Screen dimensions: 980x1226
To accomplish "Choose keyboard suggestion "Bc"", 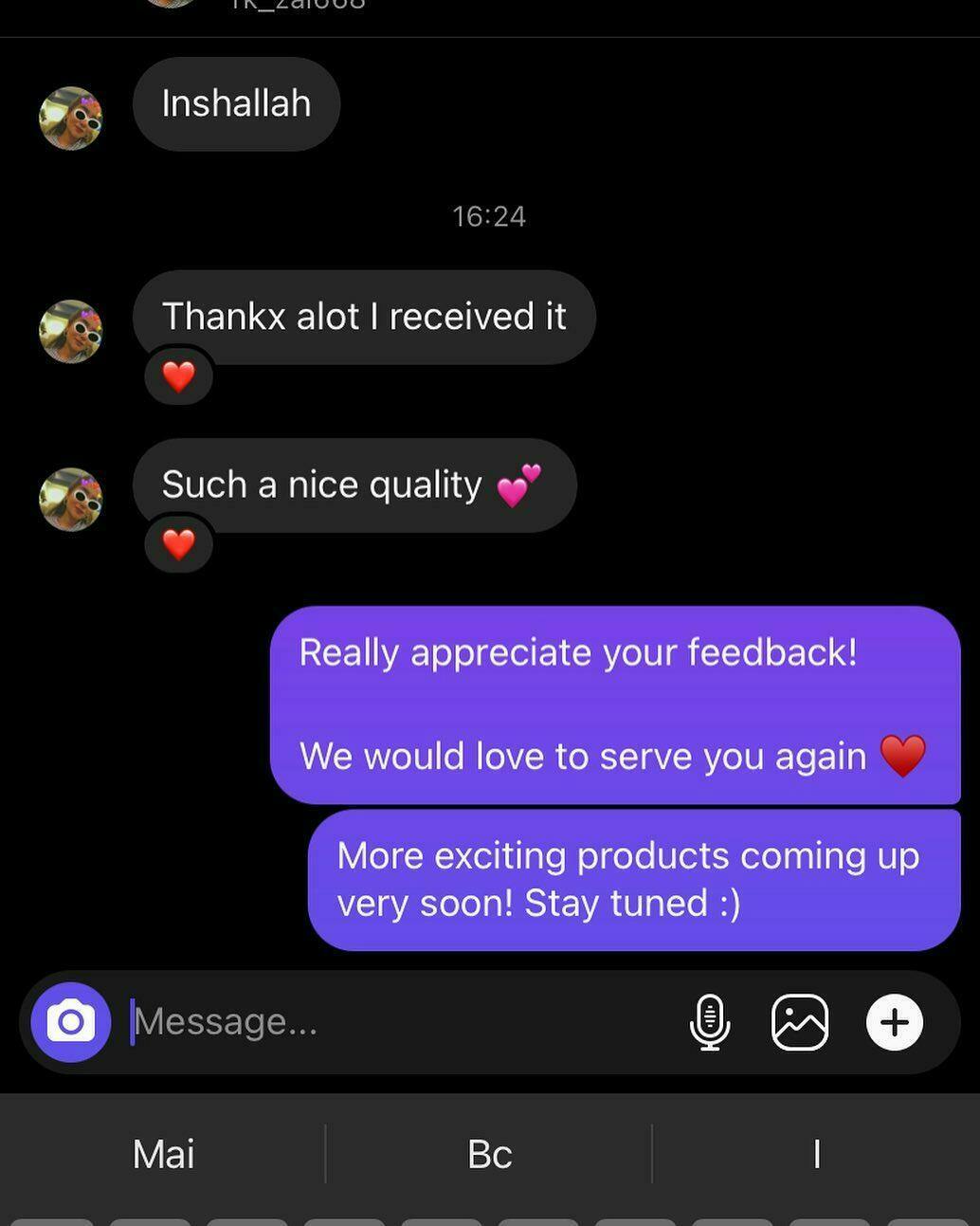I will point(489,1154).
